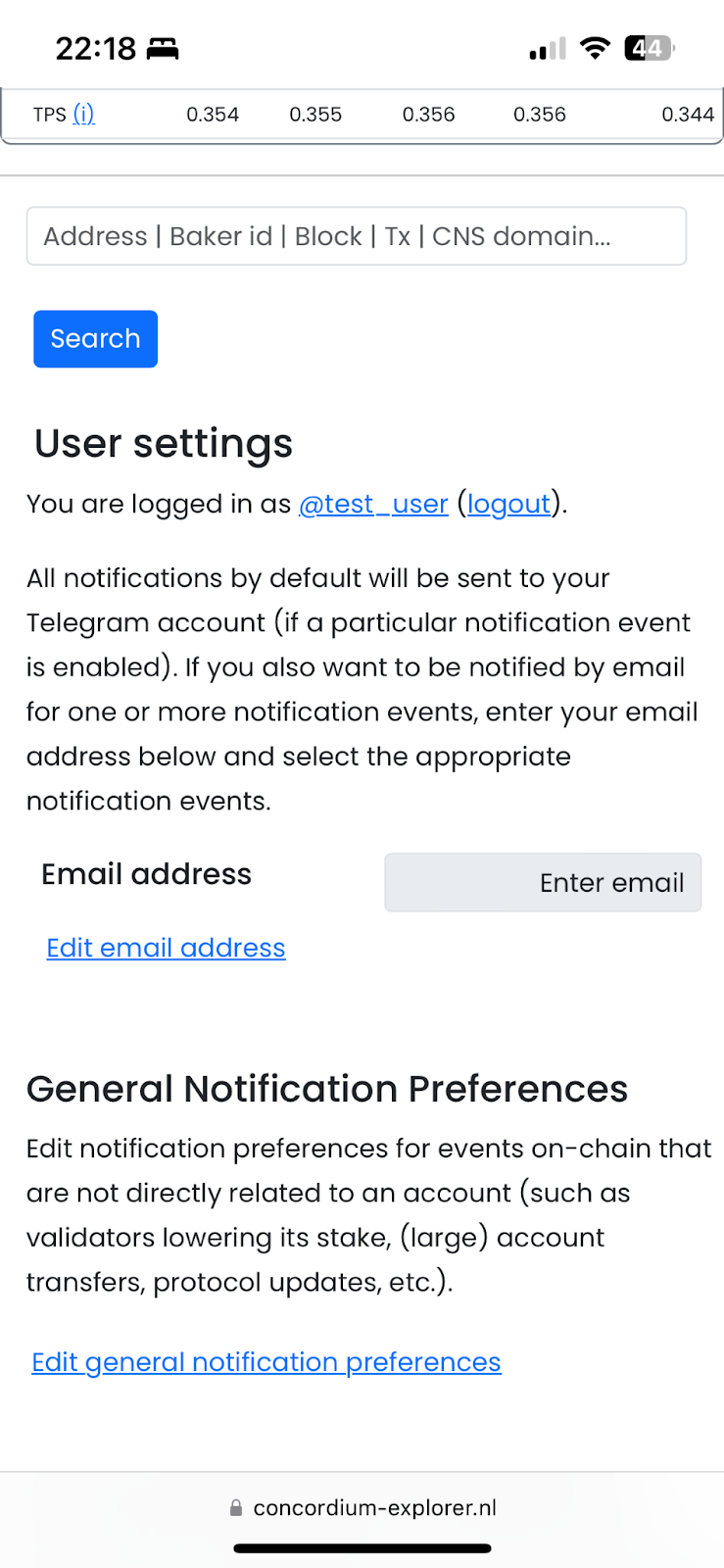Open the @test_user profile link
The height and width of the screenshot is (1568, 724).
373,504
